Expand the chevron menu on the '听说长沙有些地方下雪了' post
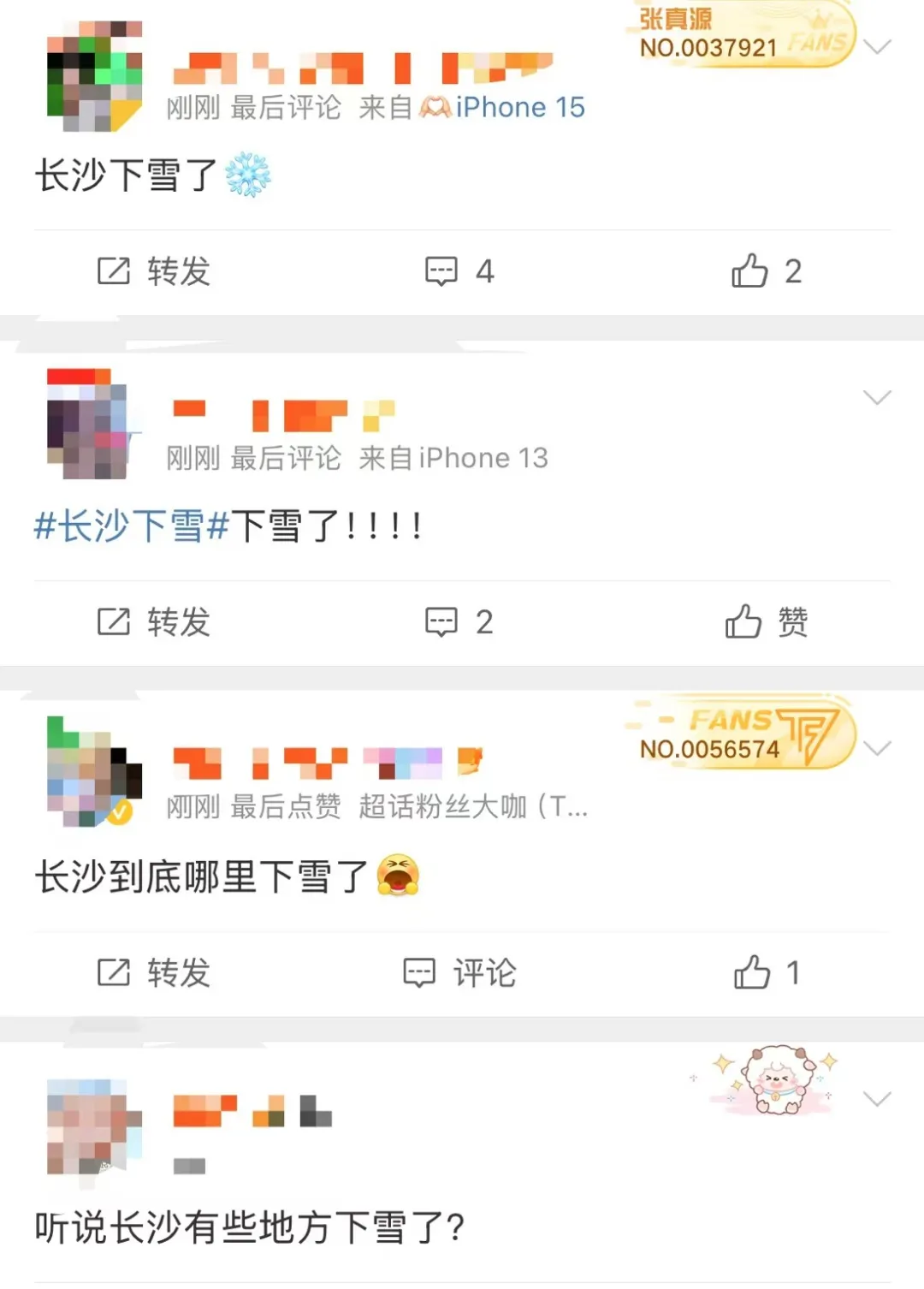The image size is (924, 1289). click(877, 1098)
